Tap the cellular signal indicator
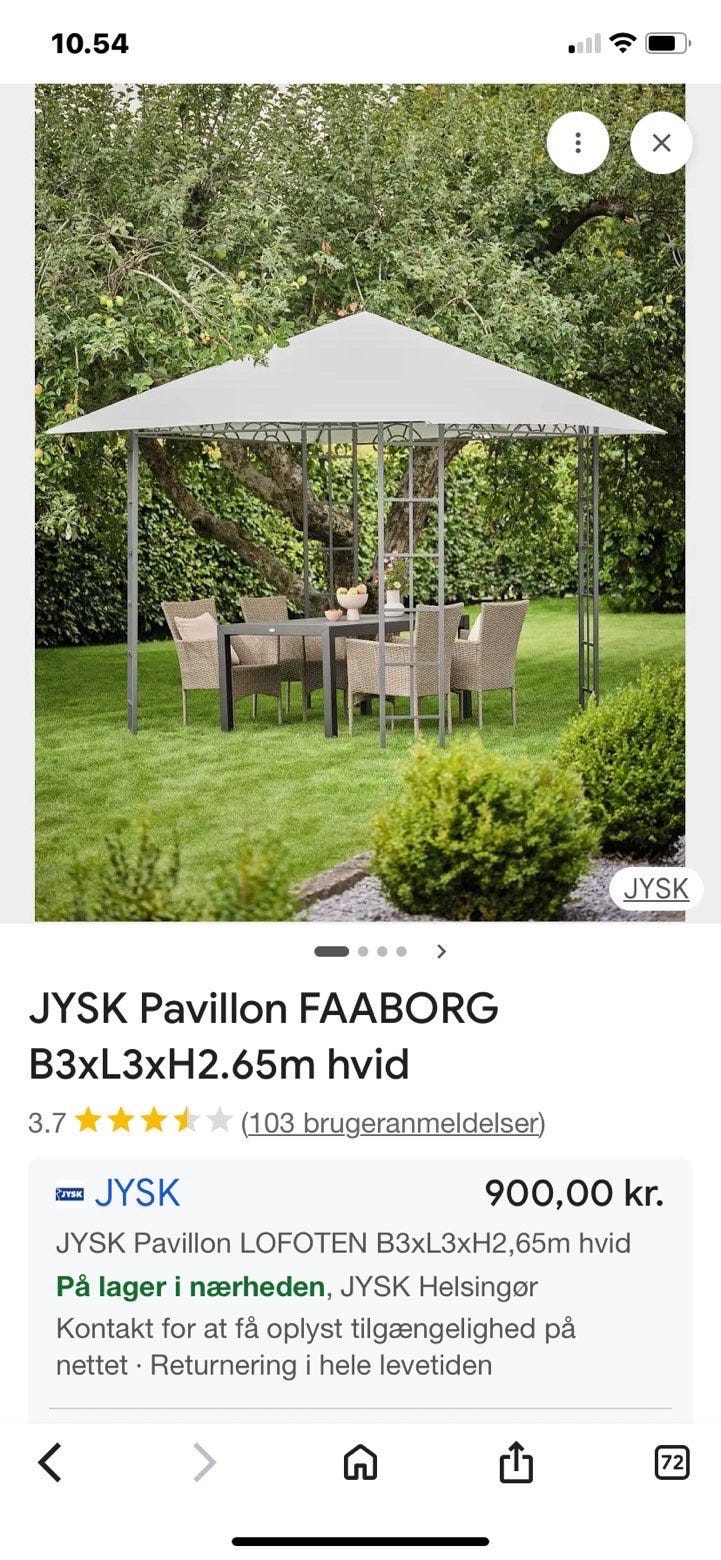 point(585,43)
